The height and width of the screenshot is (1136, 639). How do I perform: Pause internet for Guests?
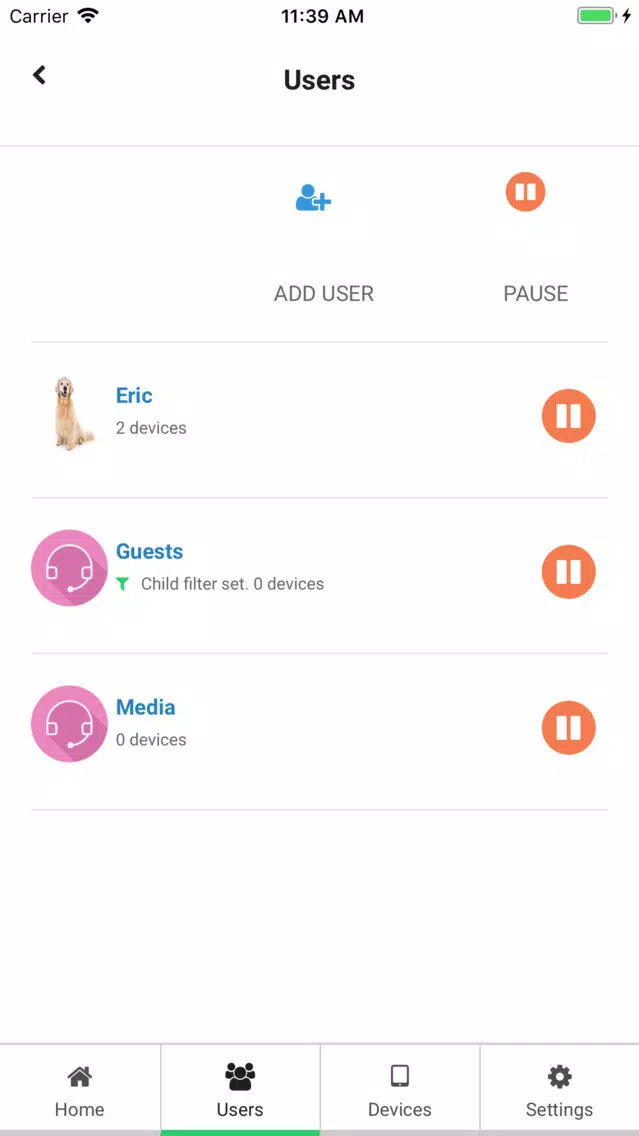click(569, 572)
